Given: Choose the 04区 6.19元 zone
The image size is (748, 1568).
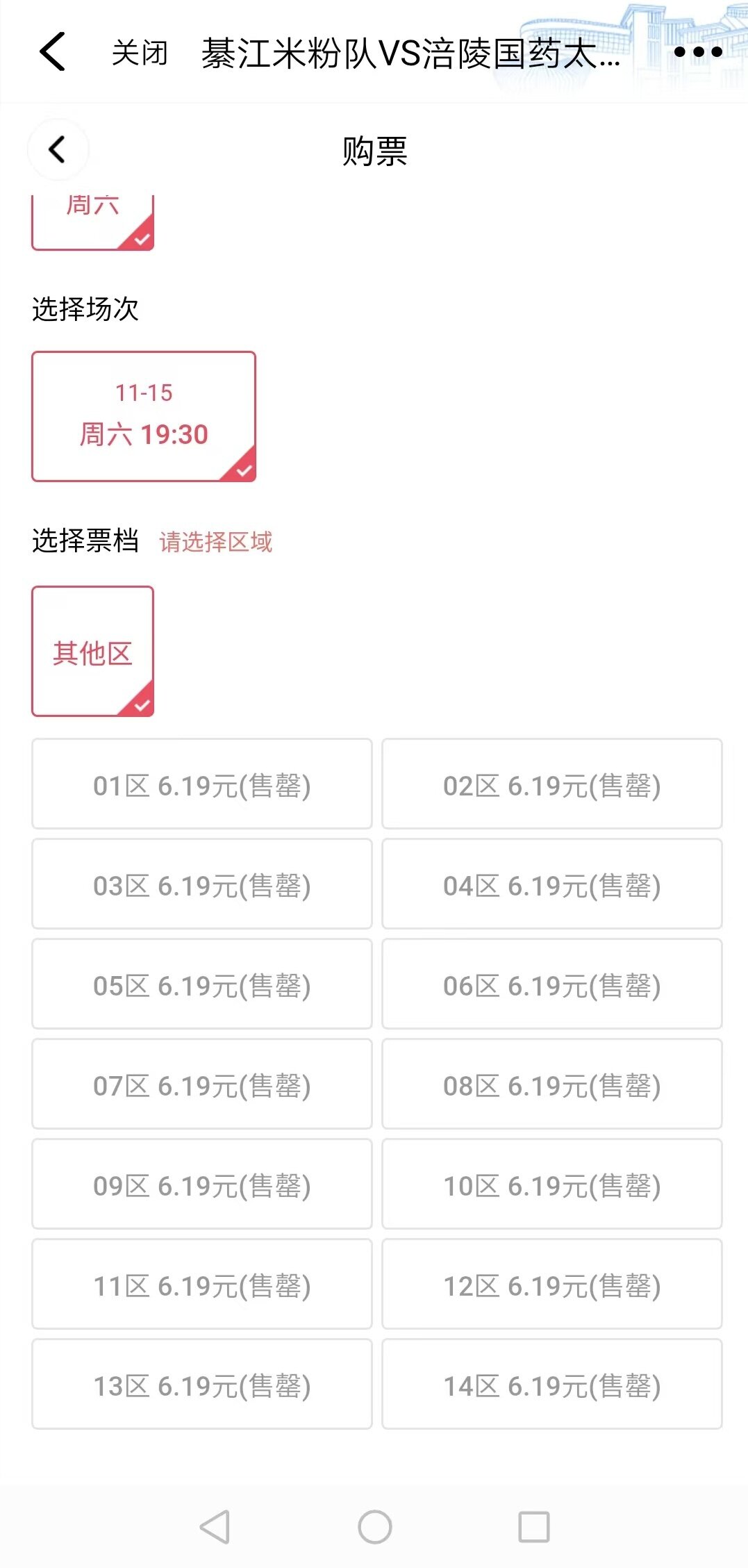Looking at the screenshot, I should pyautogui.click(x=552, y=884).
